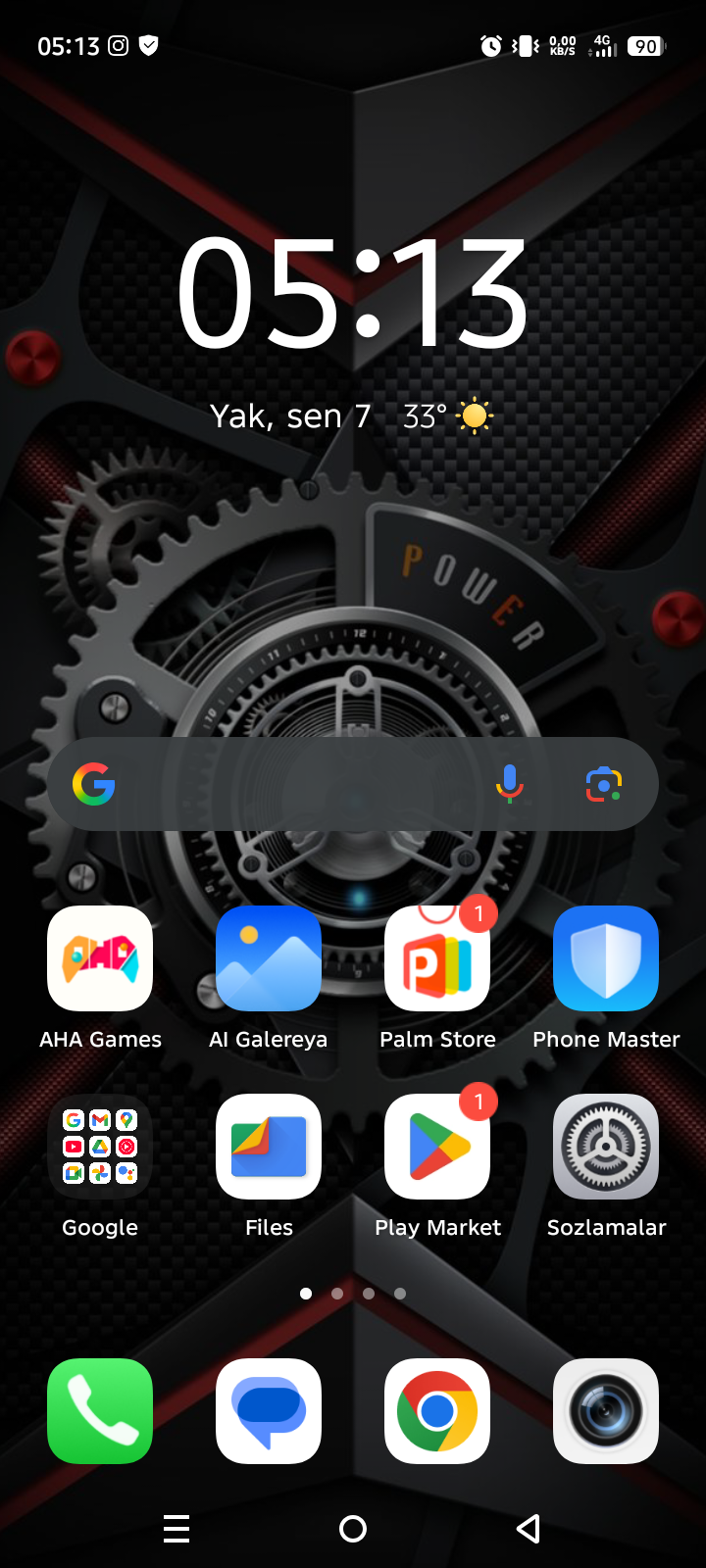Check the 33° weather widget
The width and height of the screenshot is (706, 1568).
pos(448,416)
